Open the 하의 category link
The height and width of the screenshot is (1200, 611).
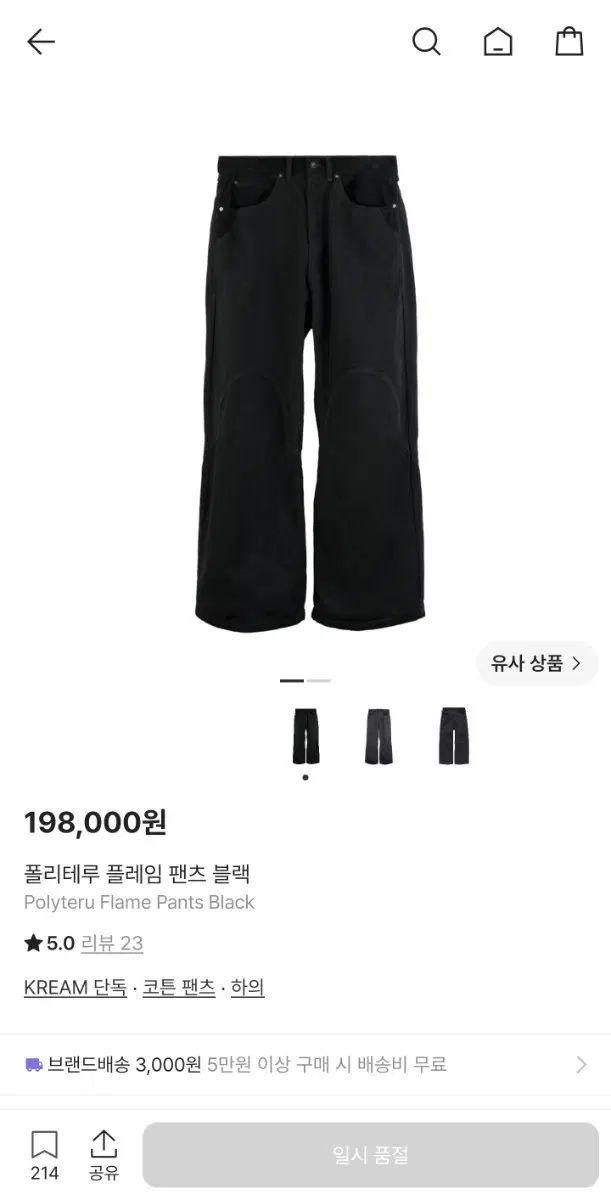click(248, 987)
